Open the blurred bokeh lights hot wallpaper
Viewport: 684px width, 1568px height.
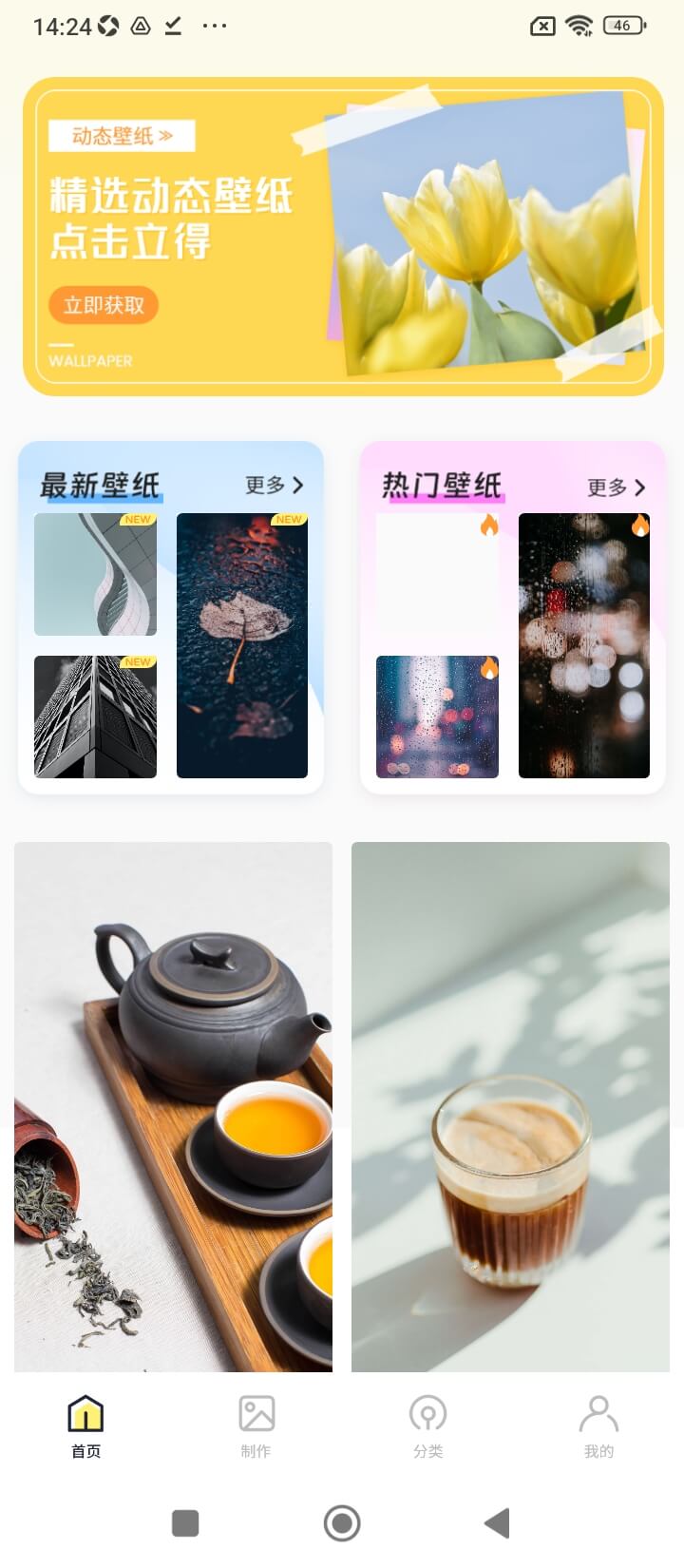[584, 645]
